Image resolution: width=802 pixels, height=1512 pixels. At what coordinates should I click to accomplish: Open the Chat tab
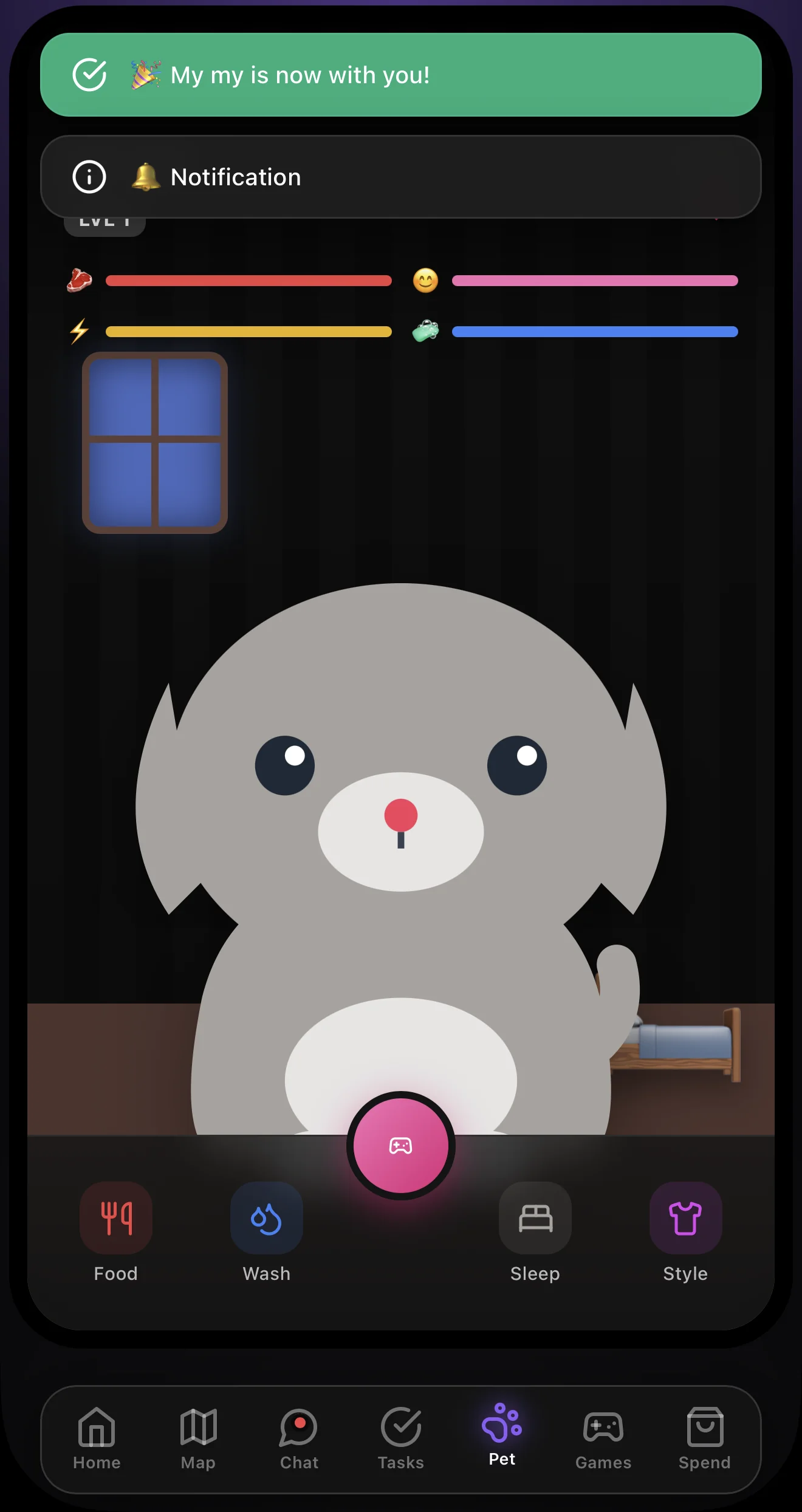coord(299,1438)
